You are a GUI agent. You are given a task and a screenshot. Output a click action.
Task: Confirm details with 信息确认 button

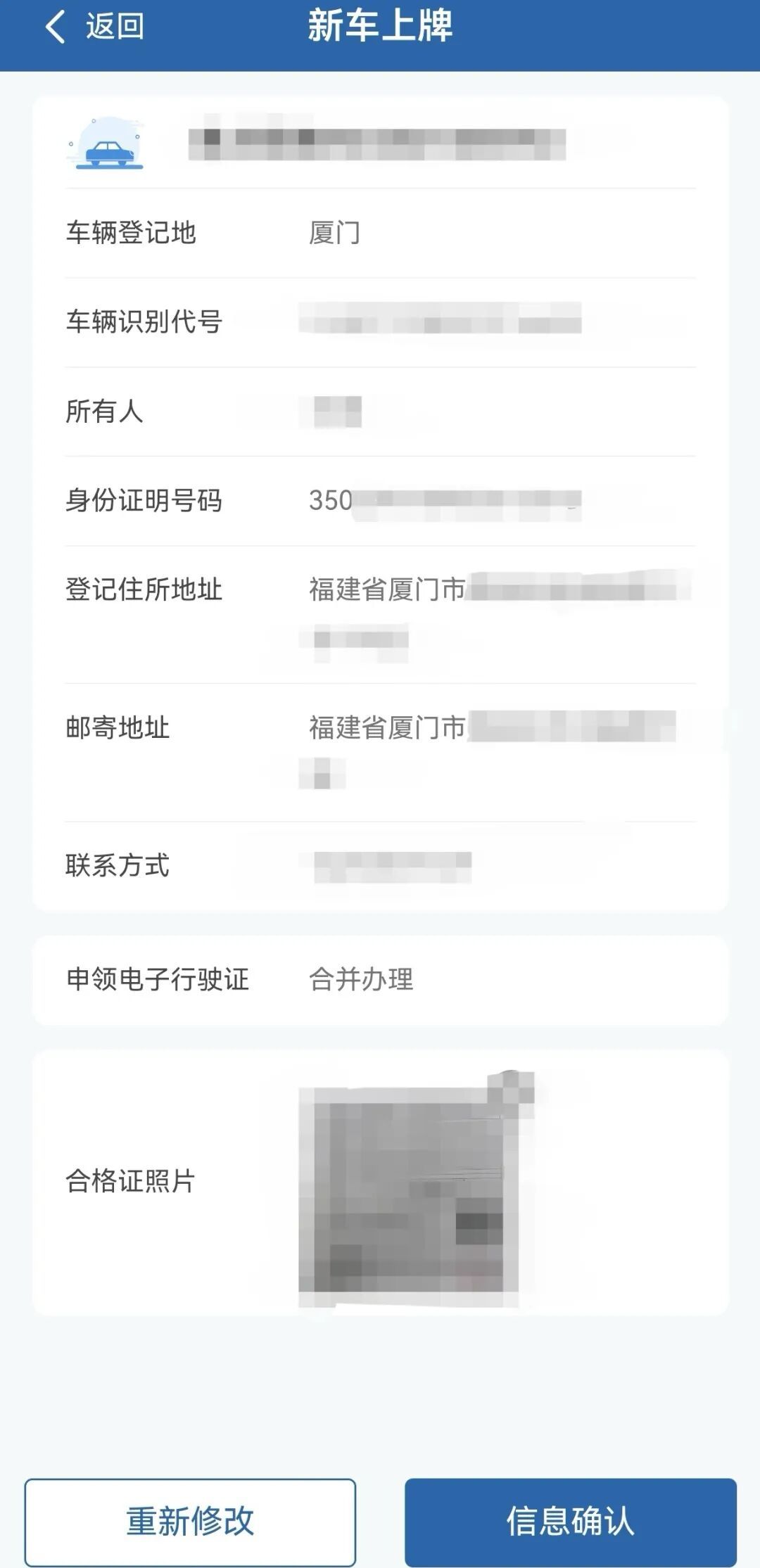point(570,1521)
